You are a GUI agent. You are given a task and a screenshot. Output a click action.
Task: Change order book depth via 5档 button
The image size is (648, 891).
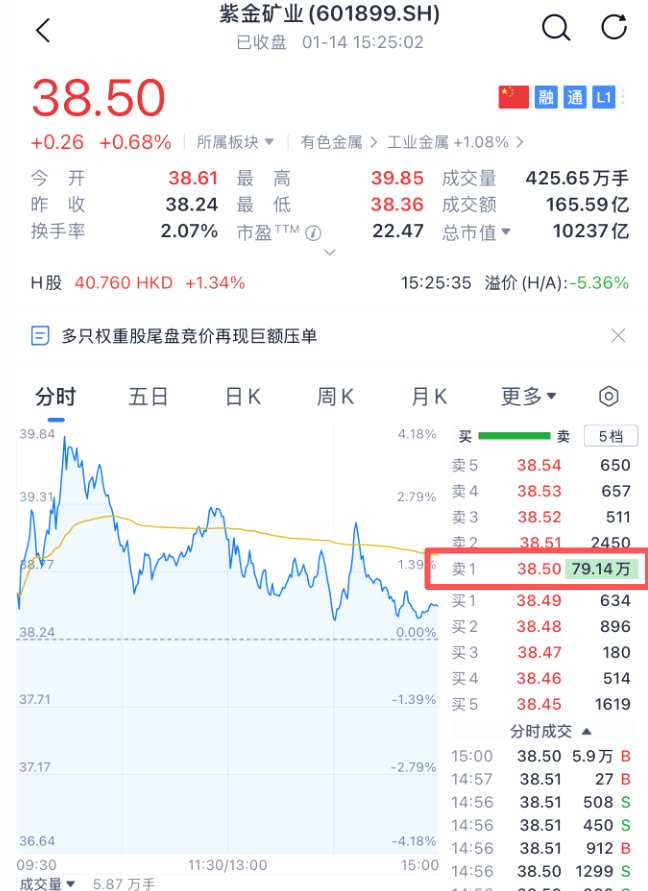pos(610,436)
